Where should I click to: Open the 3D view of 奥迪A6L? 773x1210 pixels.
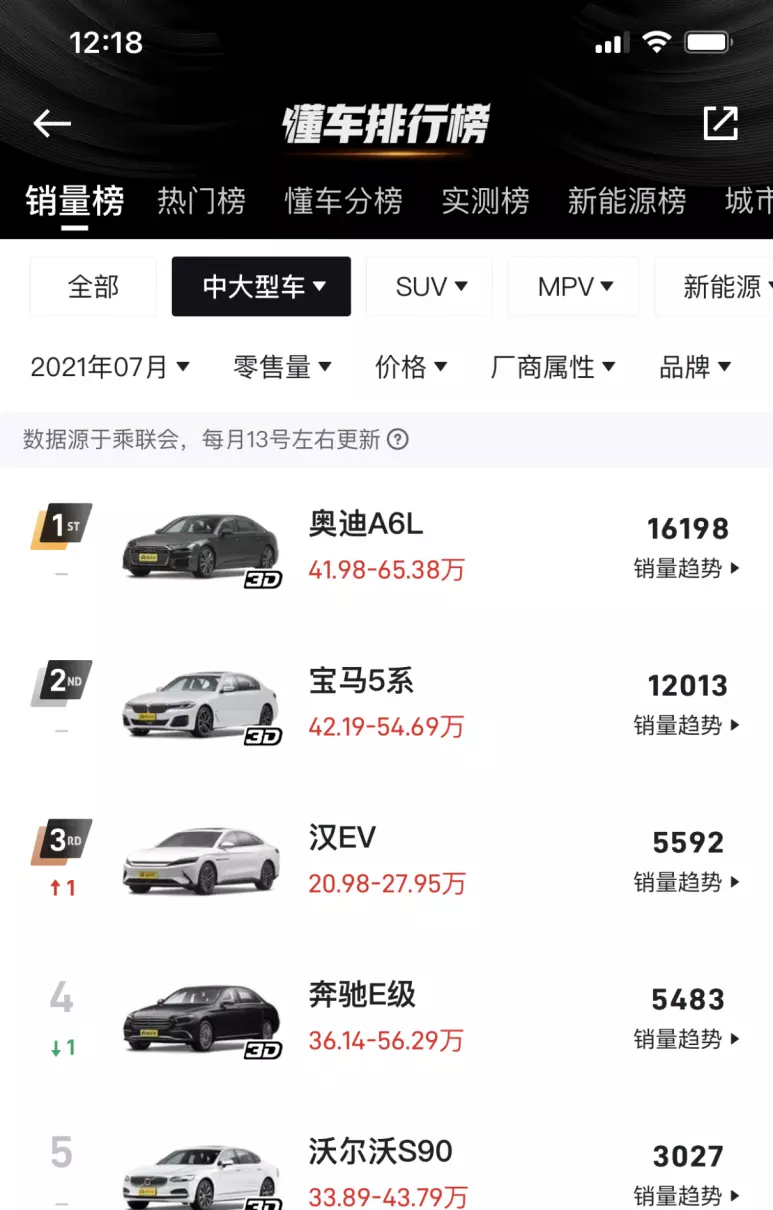(262, 579)
